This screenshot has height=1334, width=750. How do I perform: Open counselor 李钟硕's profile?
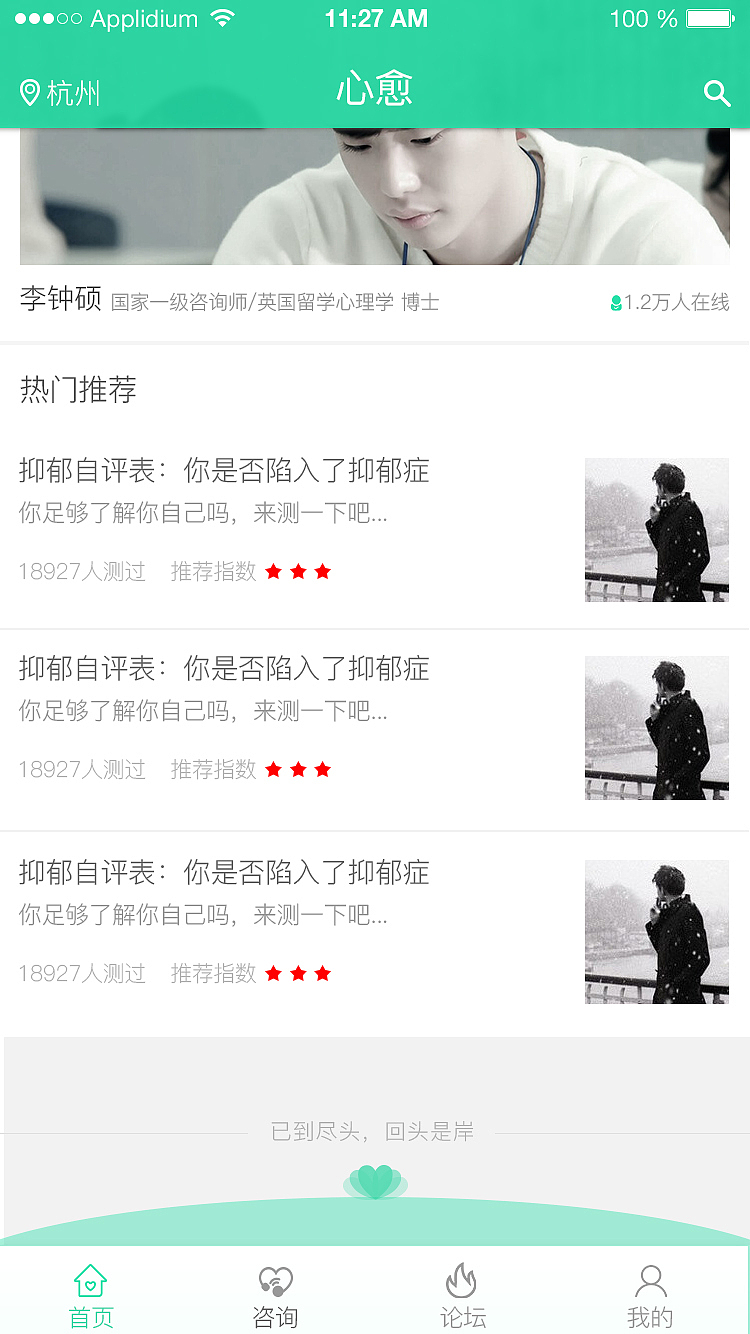pyautogui.click(x=60, y=299)
